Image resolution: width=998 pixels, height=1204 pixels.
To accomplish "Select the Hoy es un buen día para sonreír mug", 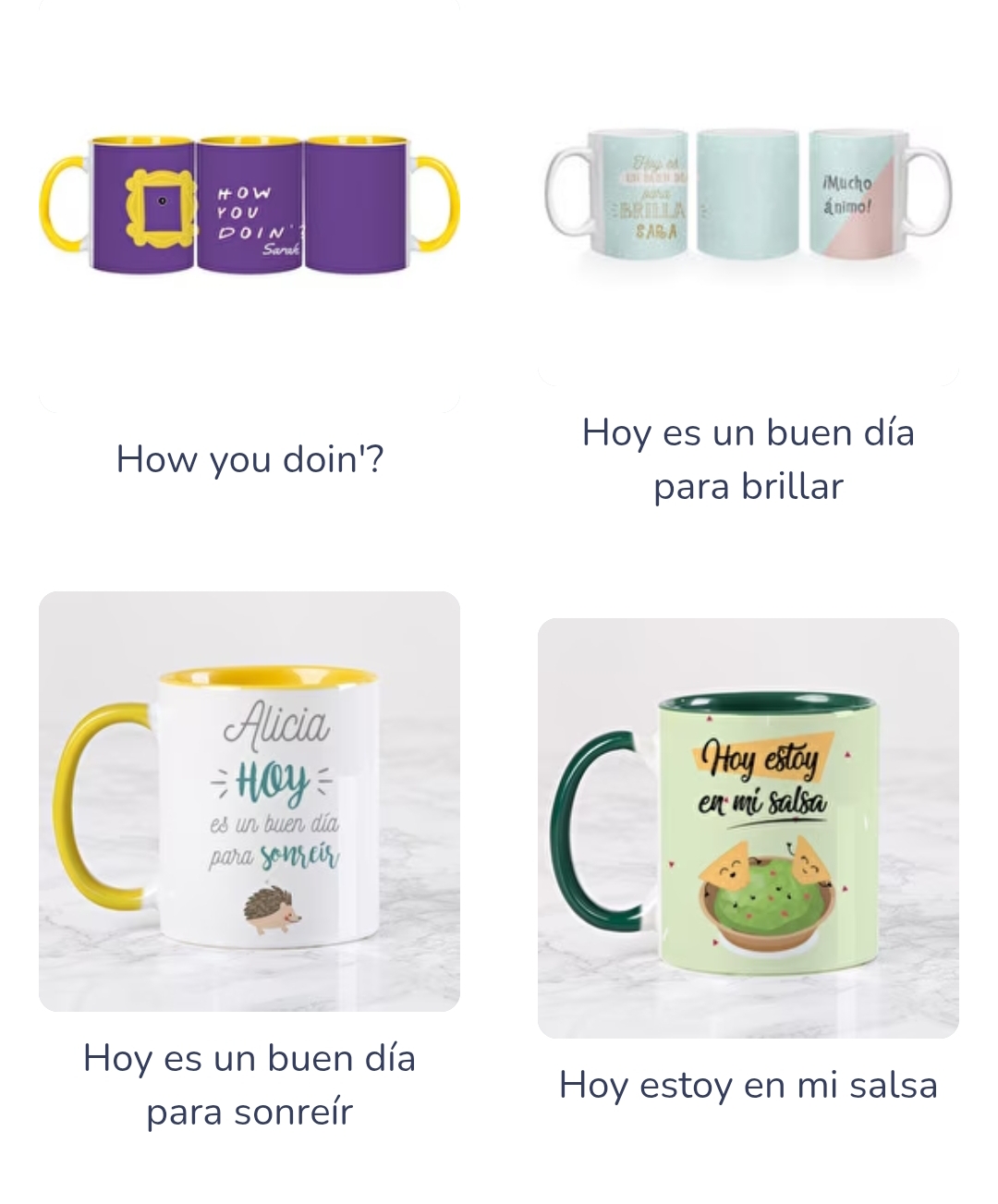I will [249, 801].
